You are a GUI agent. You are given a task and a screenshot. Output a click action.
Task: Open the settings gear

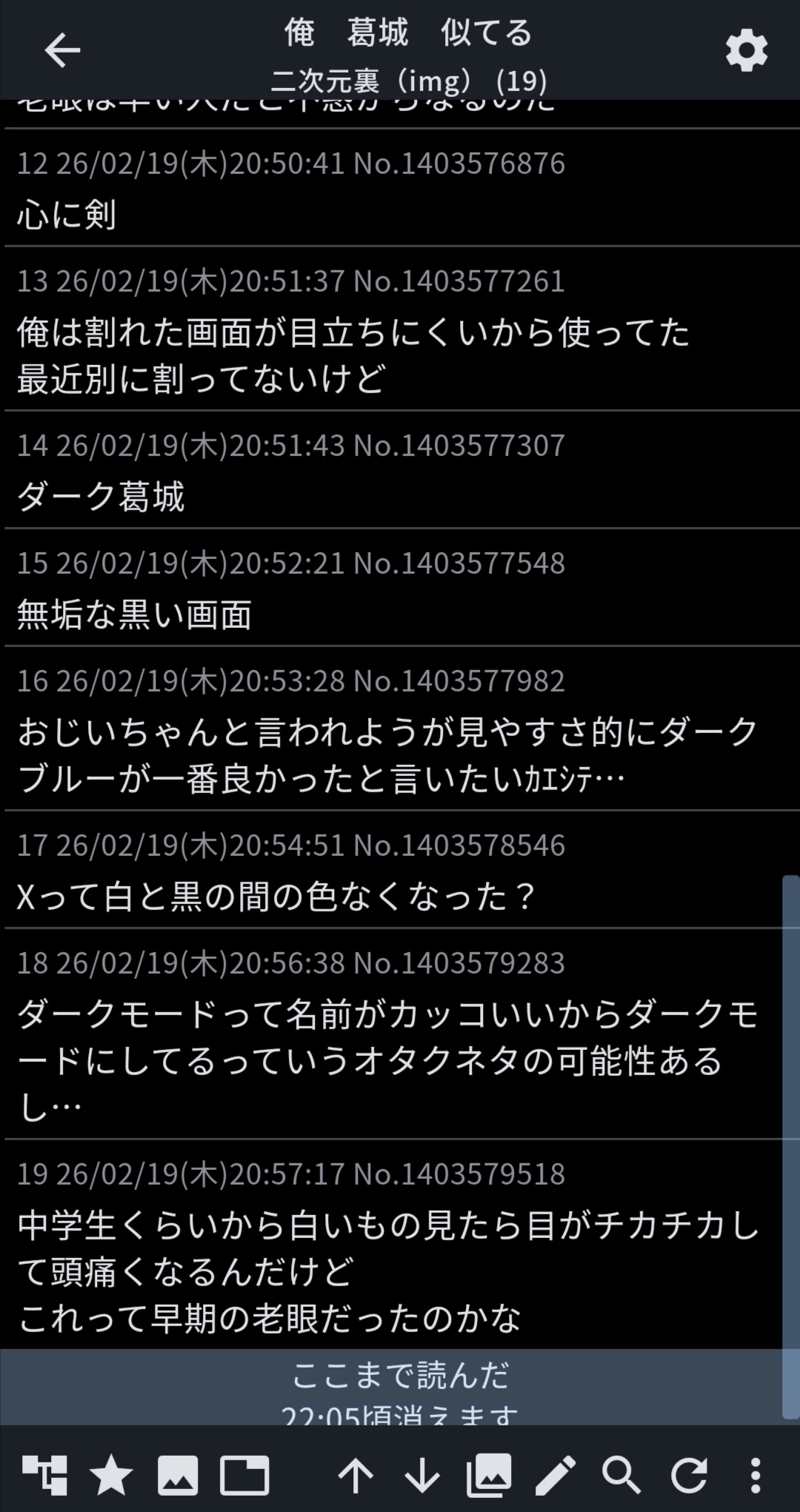pos(746,50)
